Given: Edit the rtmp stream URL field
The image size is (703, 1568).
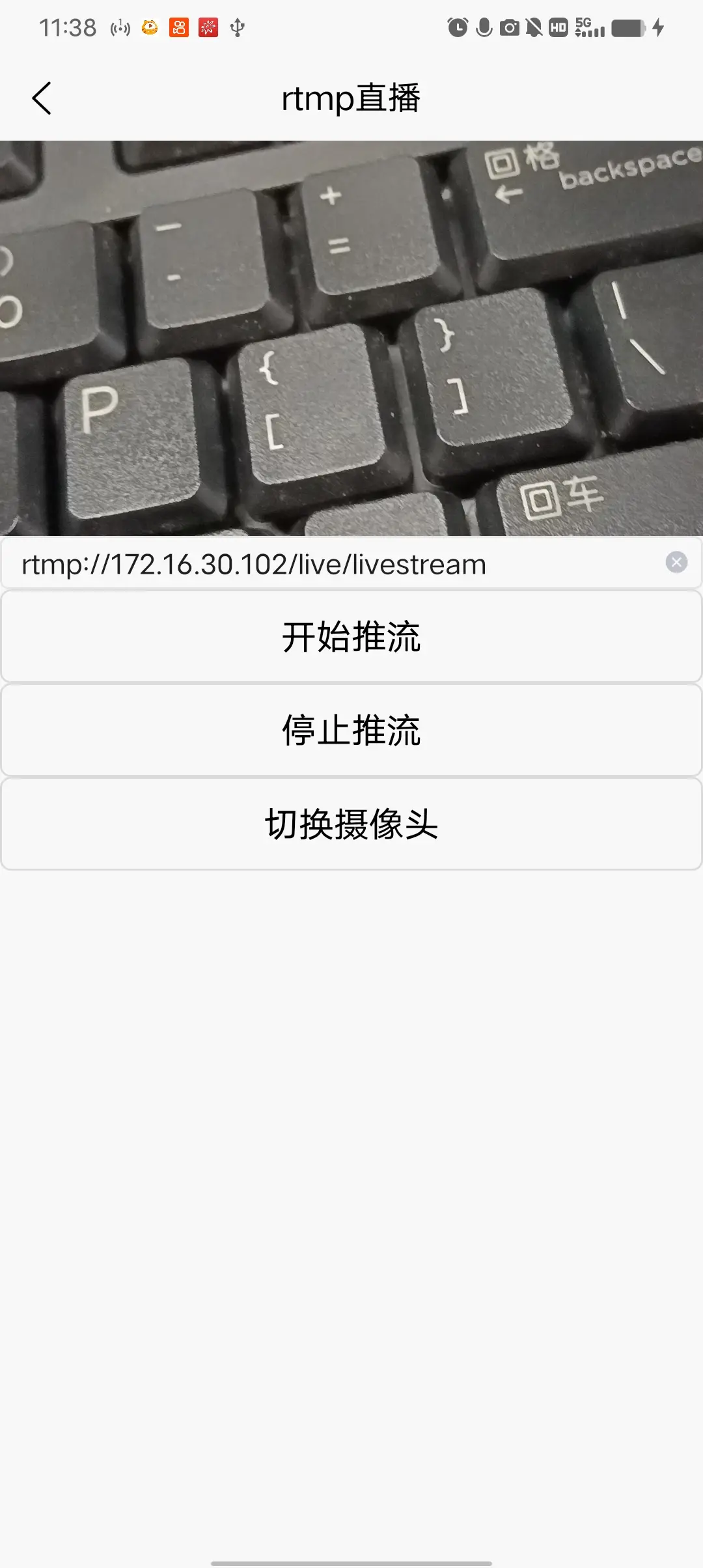Looking at the screenshot, I should coord(325,564).
